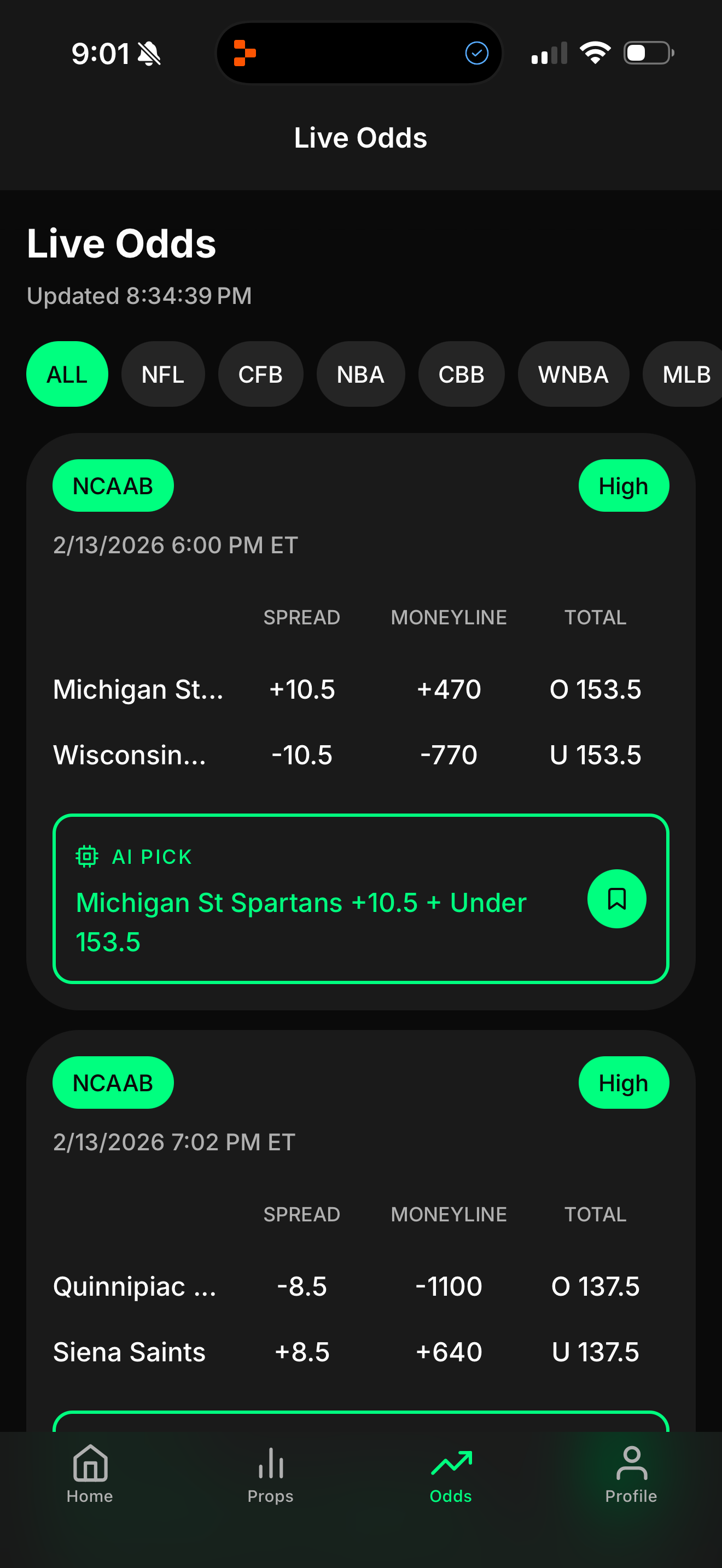
Task: Enable the CBB filter chip
Action: [x=461, y=374]
